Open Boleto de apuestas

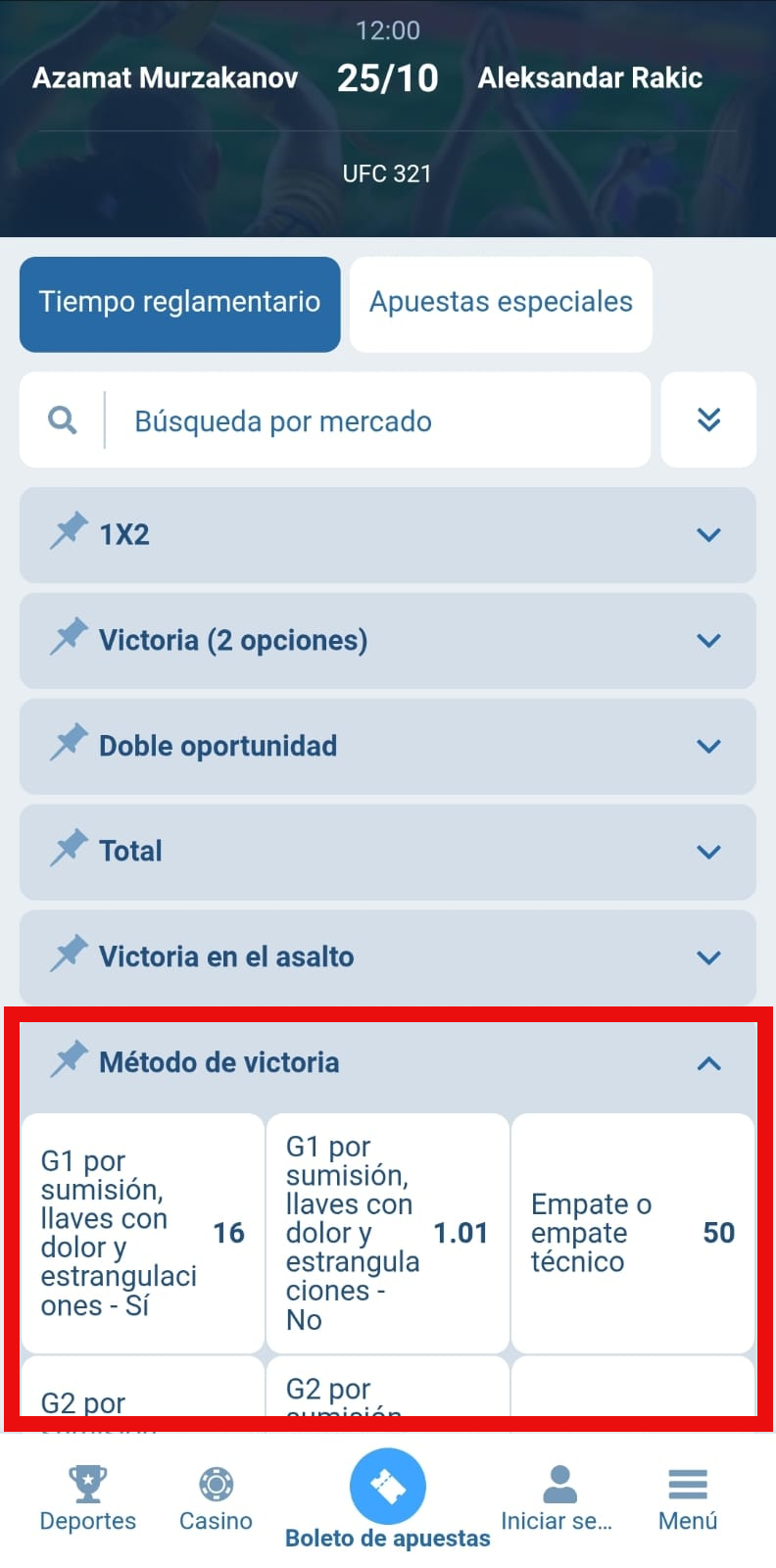click(x=387, y=1499)
